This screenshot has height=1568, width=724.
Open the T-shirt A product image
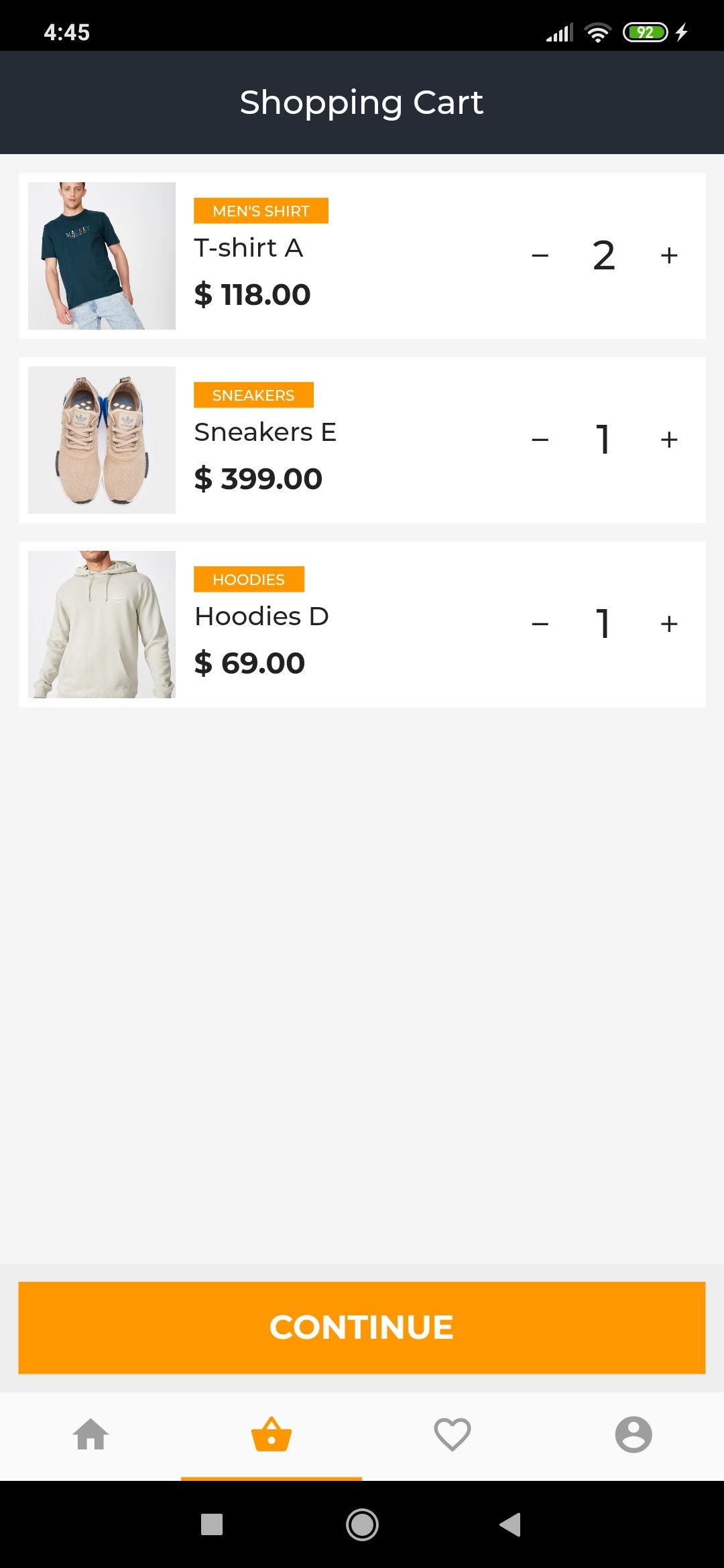pos(102,256)
